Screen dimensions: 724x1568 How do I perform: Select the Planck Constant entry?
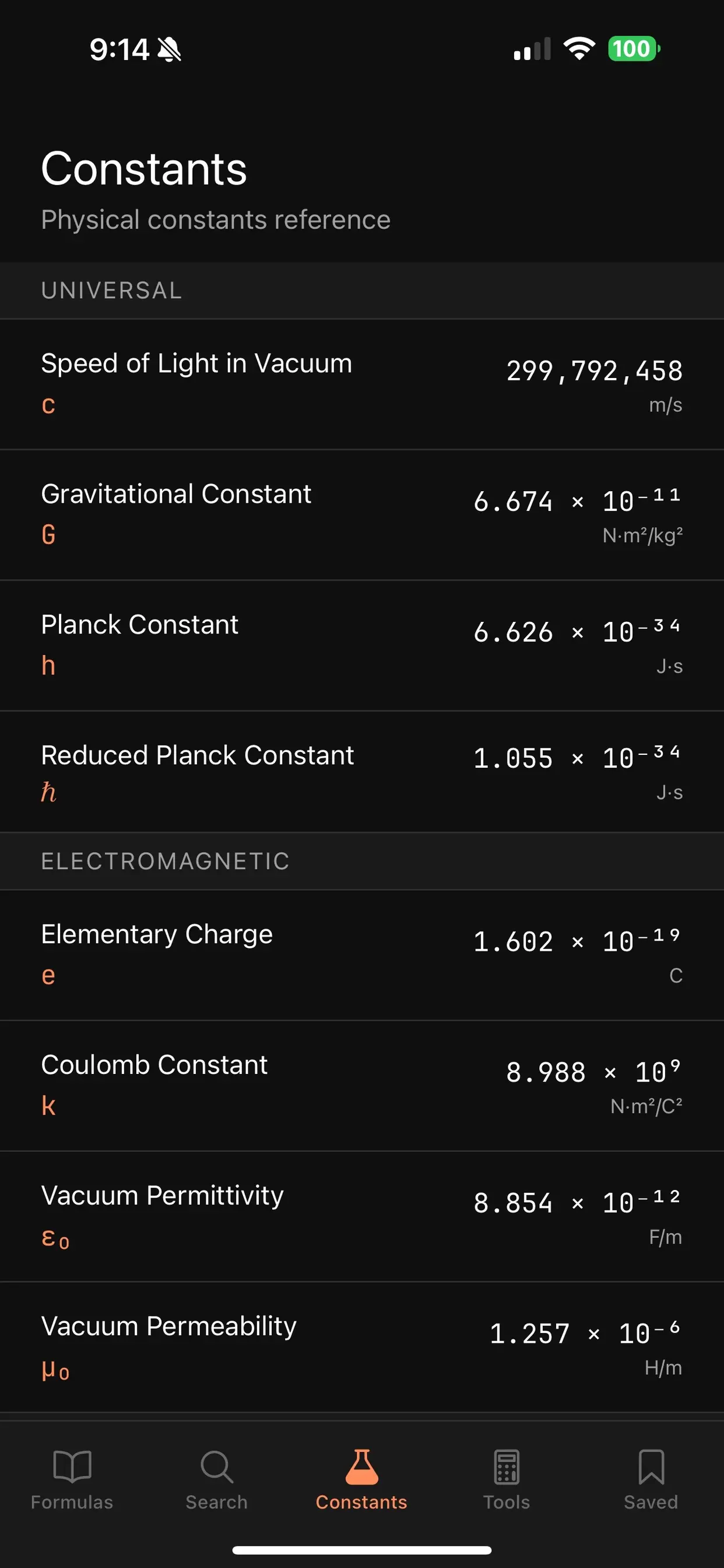coord(362,645)
